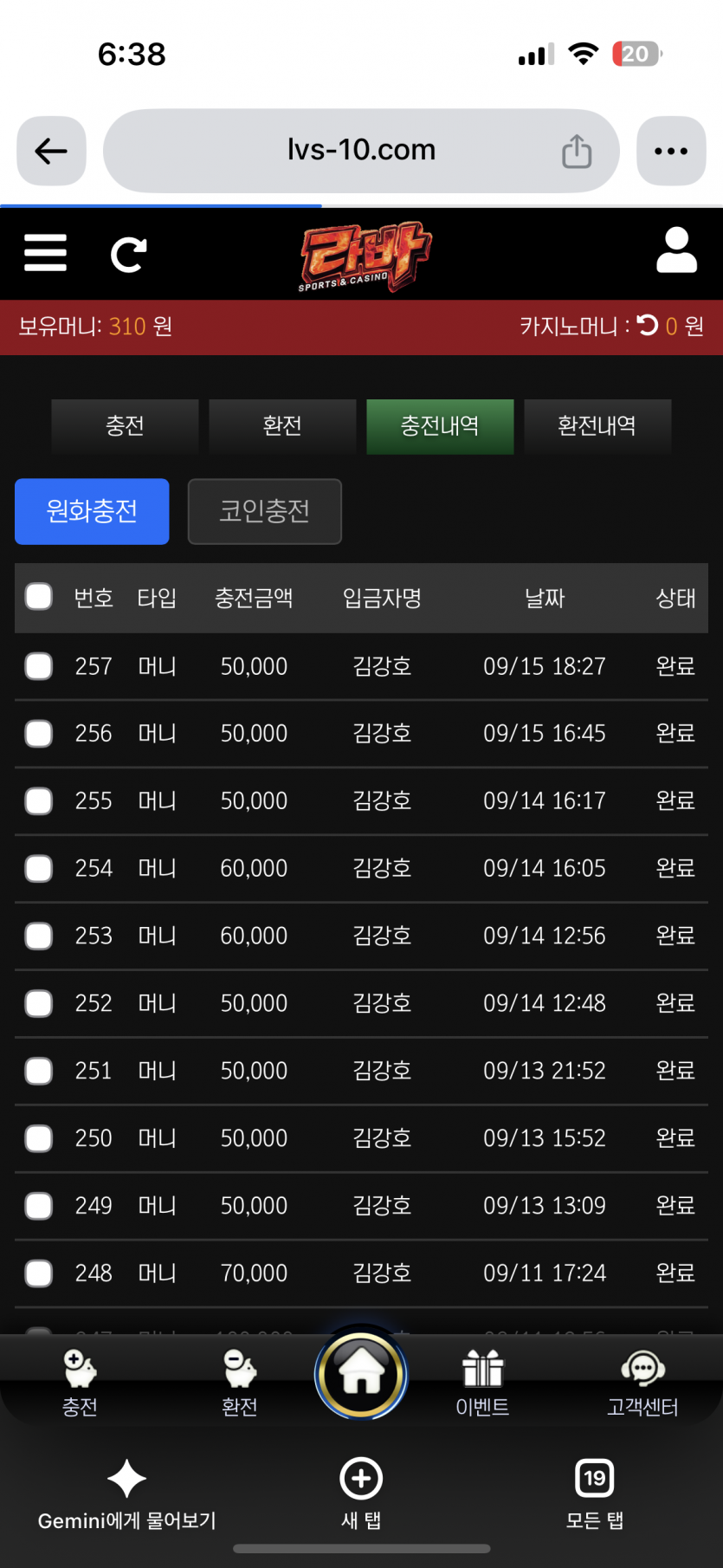Switch to the 충전 tab

125,426
